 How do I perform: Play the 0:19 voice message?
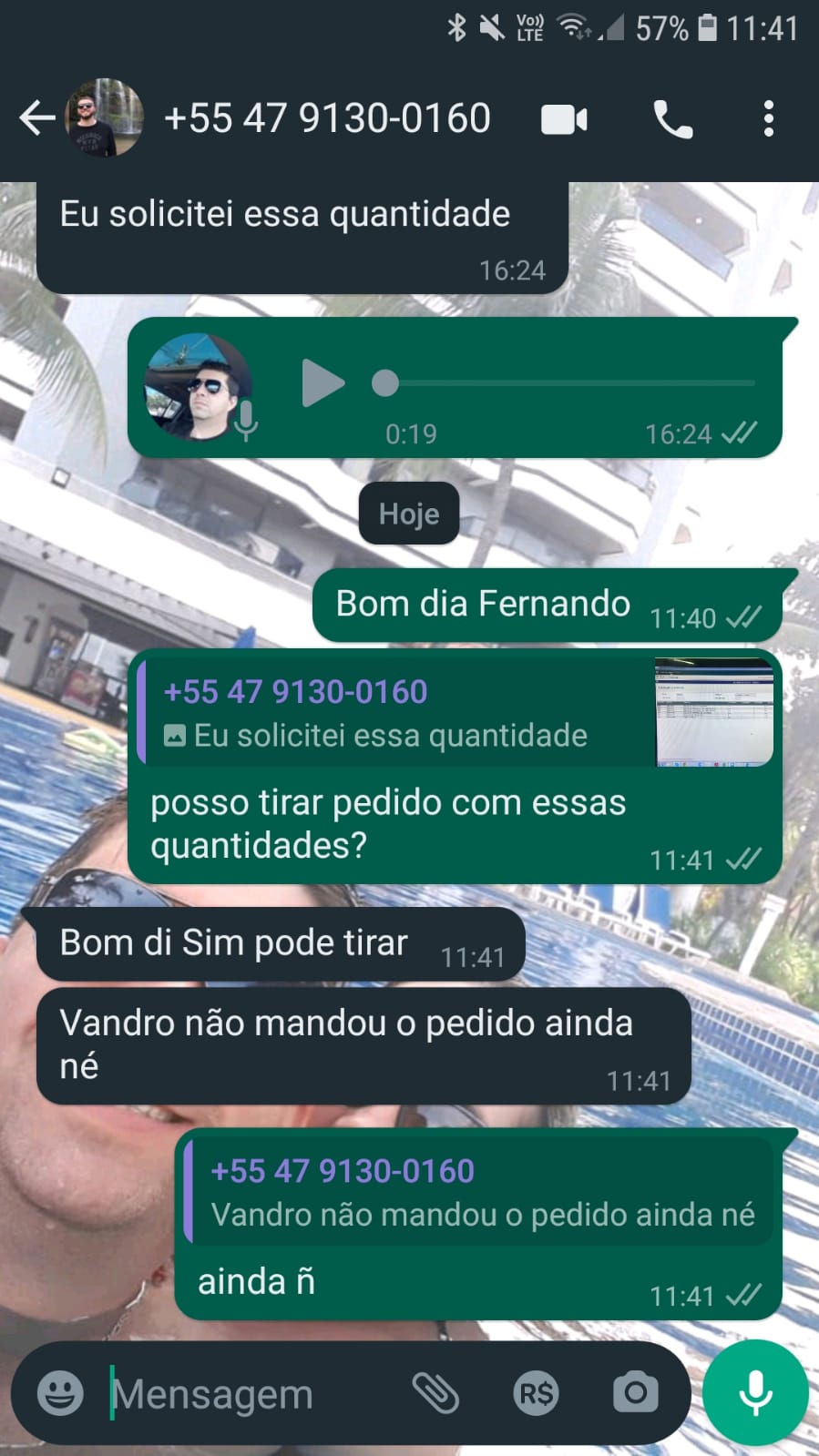click(x=322, y=383)
